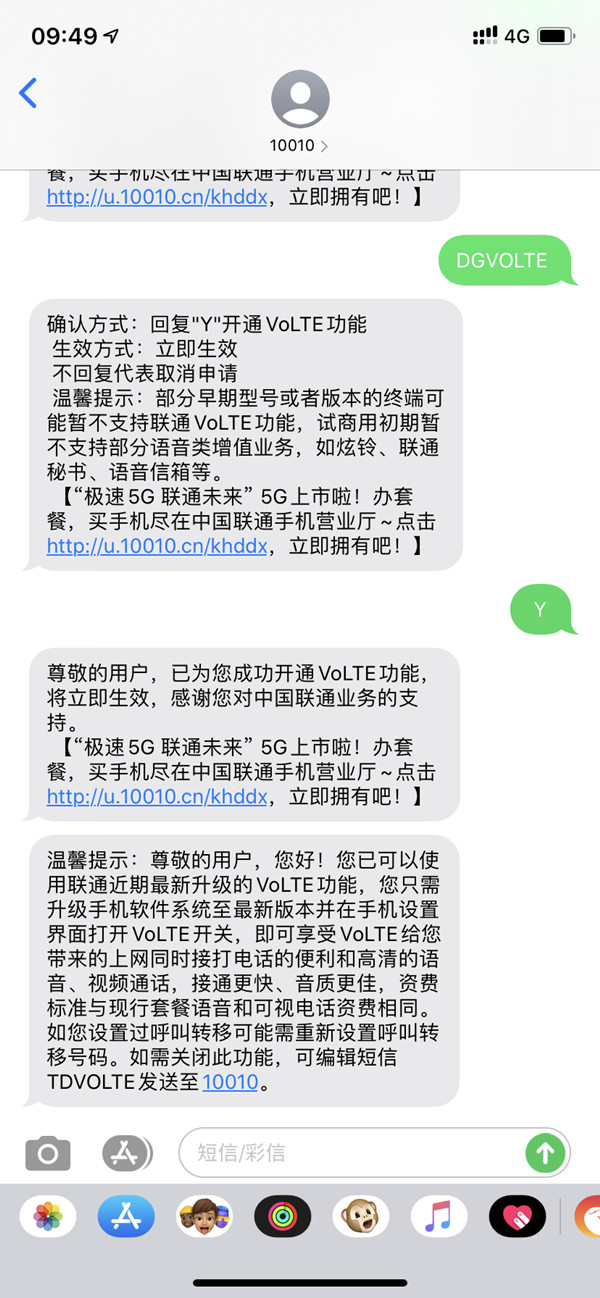Open Memoji stickers in the app strip

point(204,1216)
